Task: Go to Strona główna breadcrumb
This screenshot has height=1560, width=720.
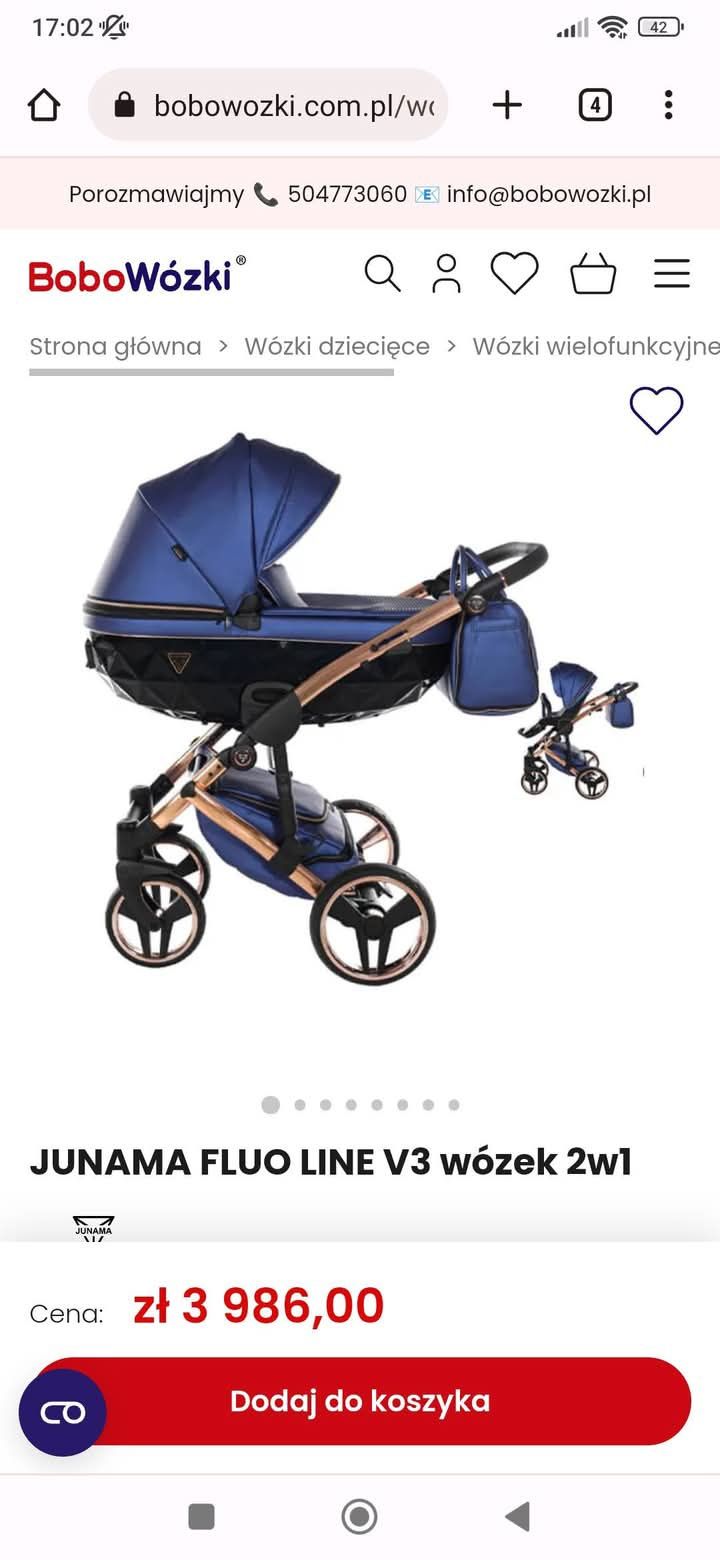Action: pyautogui.click(x=115, y=346)
